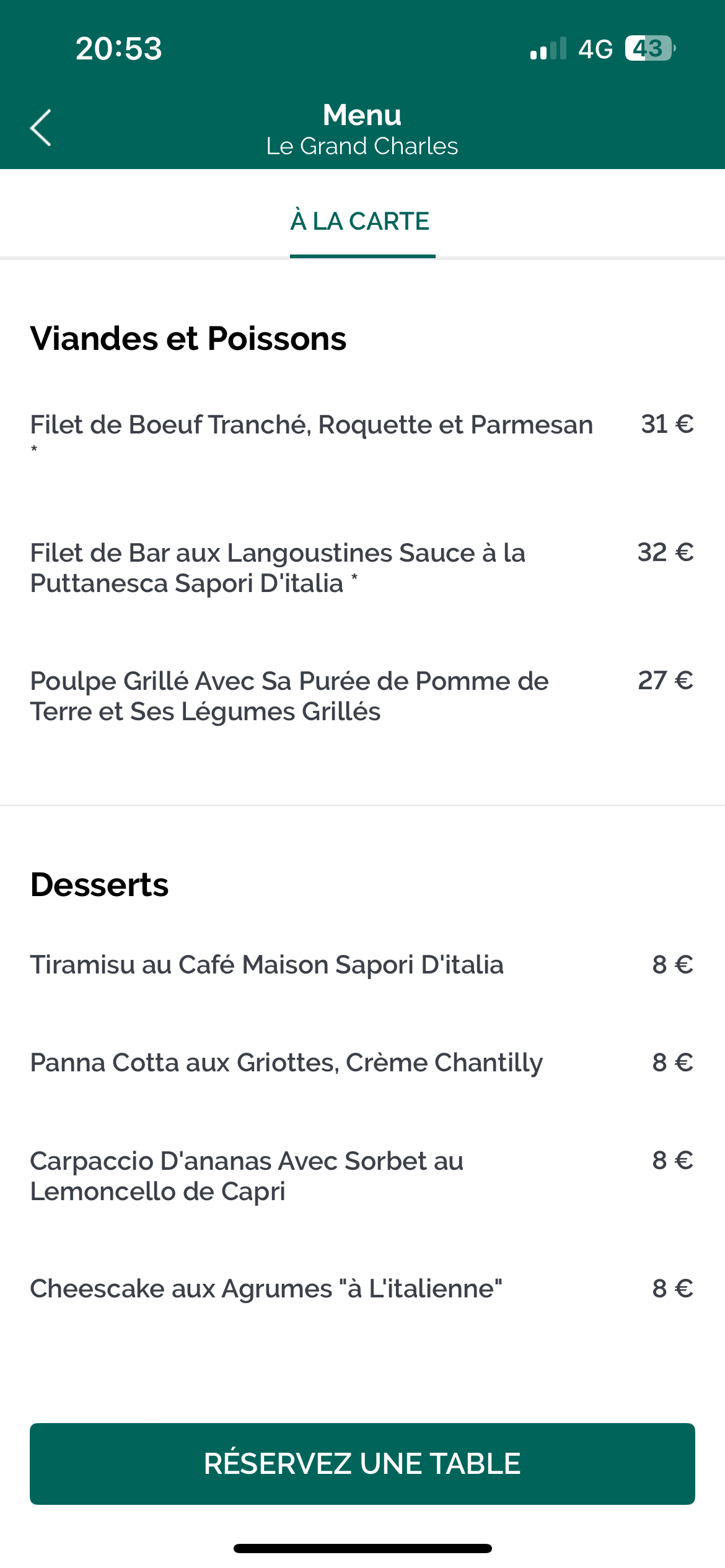Select the À LA CARTE tab

[361, 222]
